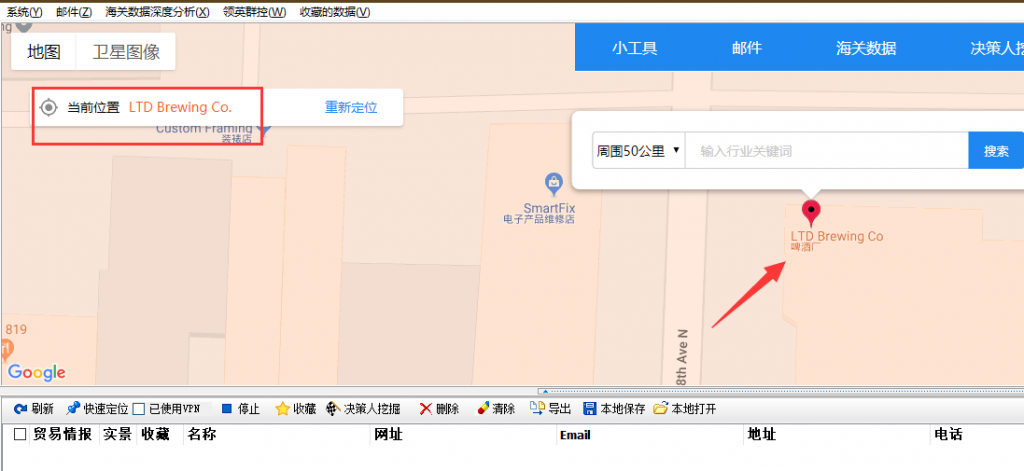The height and width of the screenshot is (471, 1024).
Task: Switch to 卫星图像 satellite view
Action: point(126,52)
